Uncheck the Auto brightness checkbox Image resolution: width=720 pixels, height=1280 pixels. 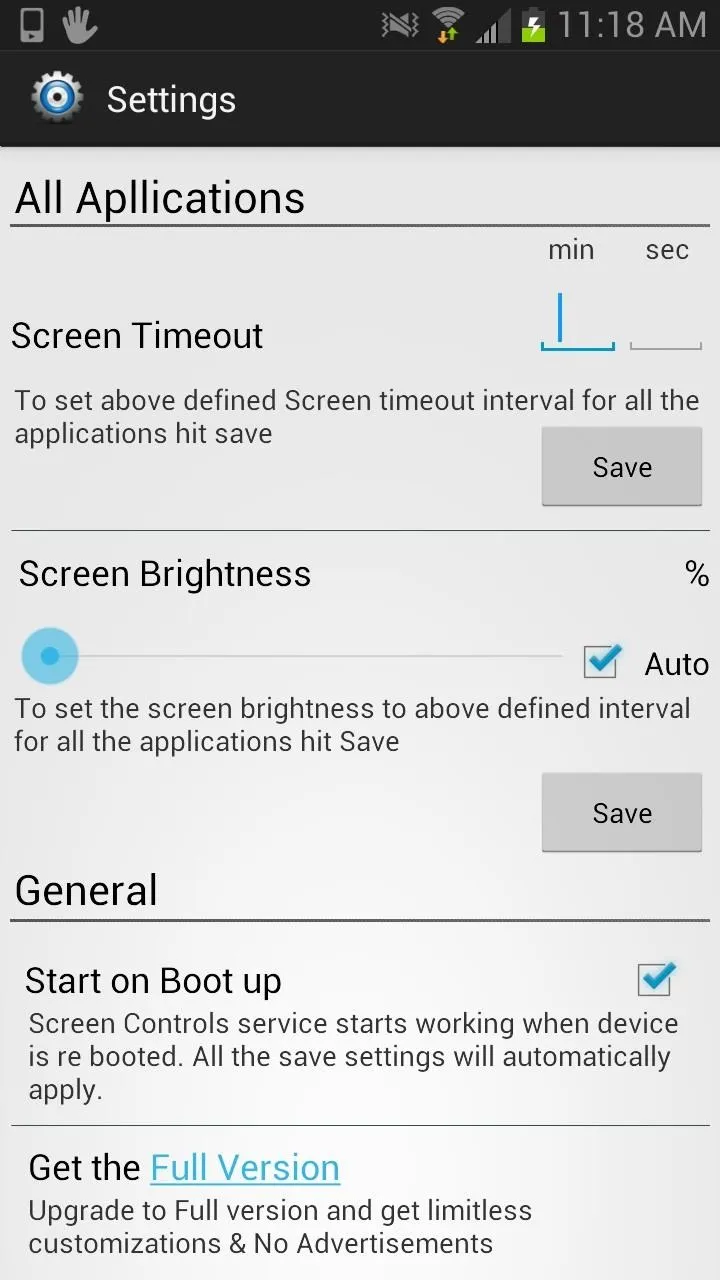coord(602,661)
